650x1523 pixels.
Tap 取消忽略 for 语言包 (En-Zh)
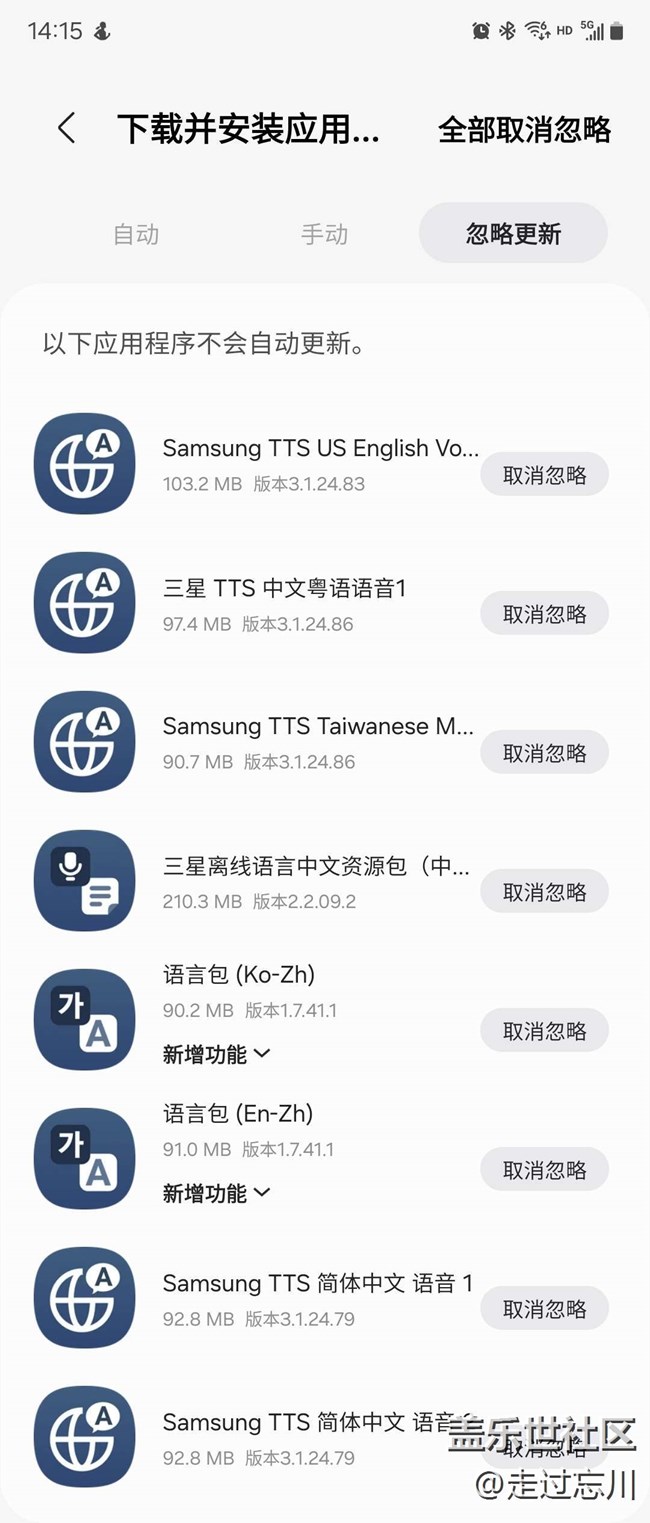tap(544, 1170)
